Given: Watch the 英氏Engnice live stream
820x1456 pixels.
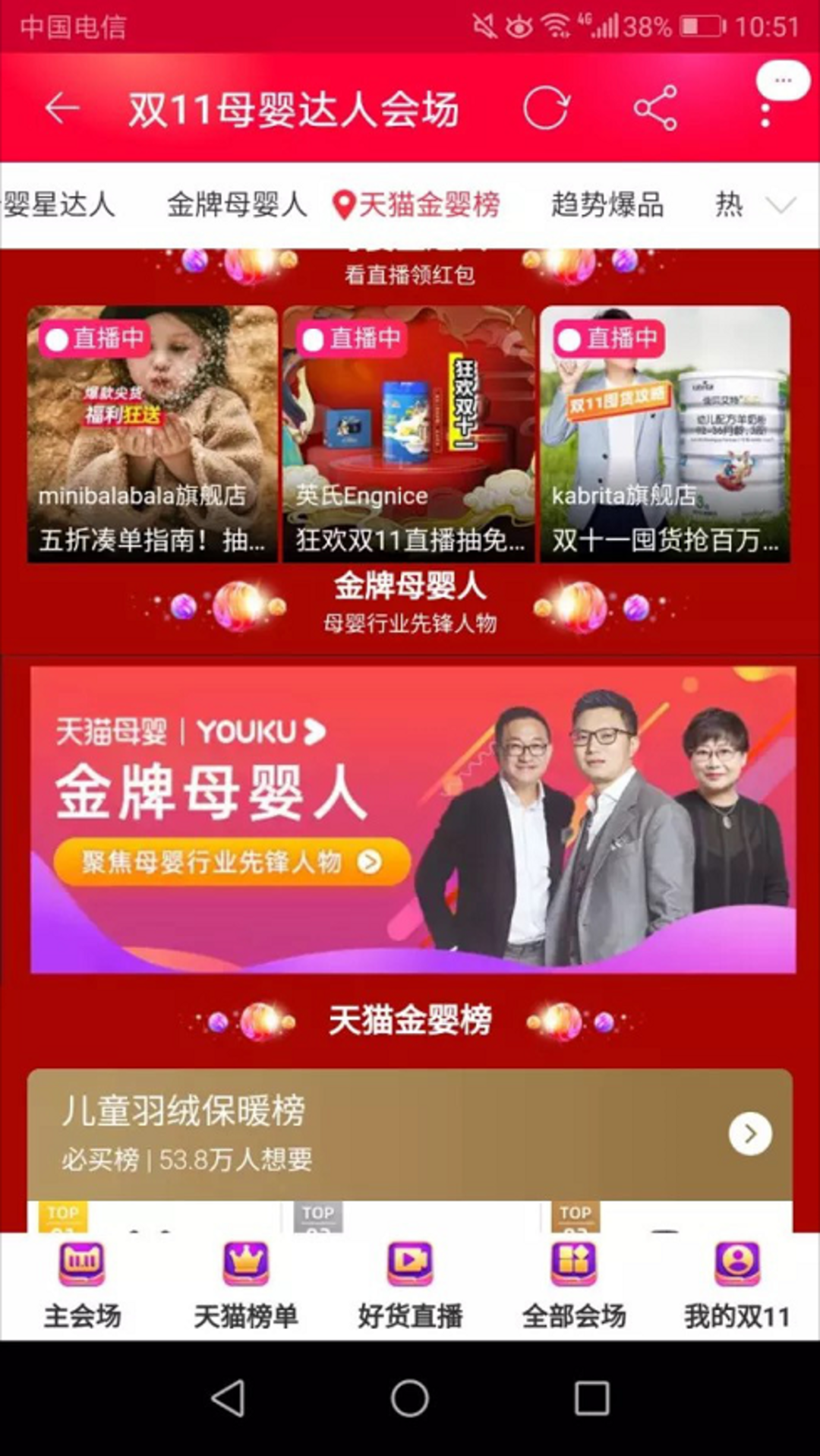Looking at the screenshot, I should click(409, 434).
